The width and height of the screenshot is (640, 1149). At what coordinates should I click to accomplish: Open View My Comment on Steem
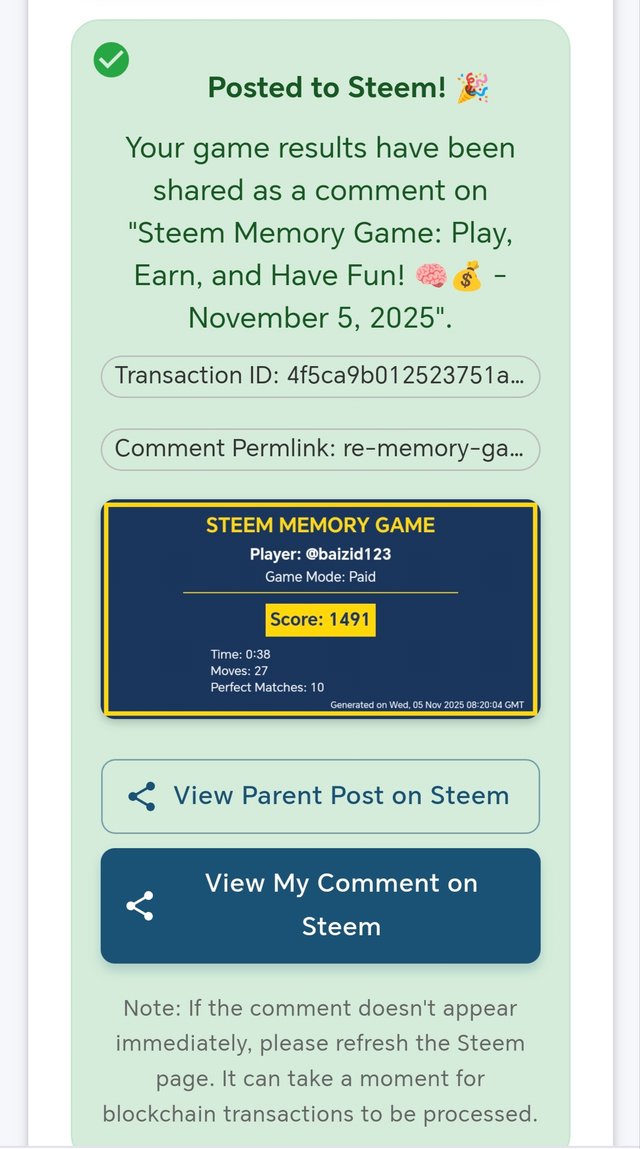click(320, 905)
